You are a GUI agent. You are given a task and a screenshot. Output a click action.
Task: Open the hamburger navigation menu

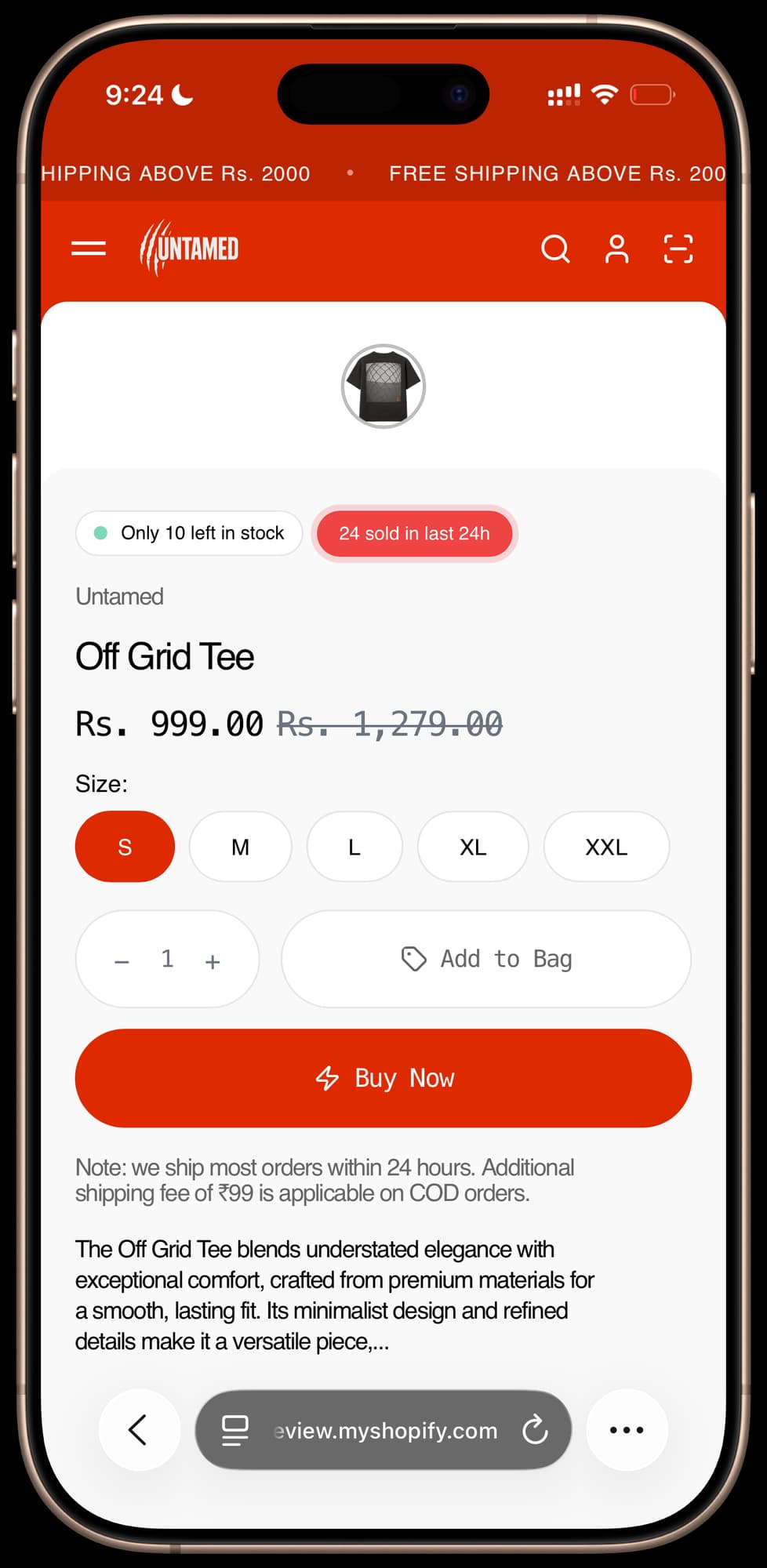coord(89,249)
